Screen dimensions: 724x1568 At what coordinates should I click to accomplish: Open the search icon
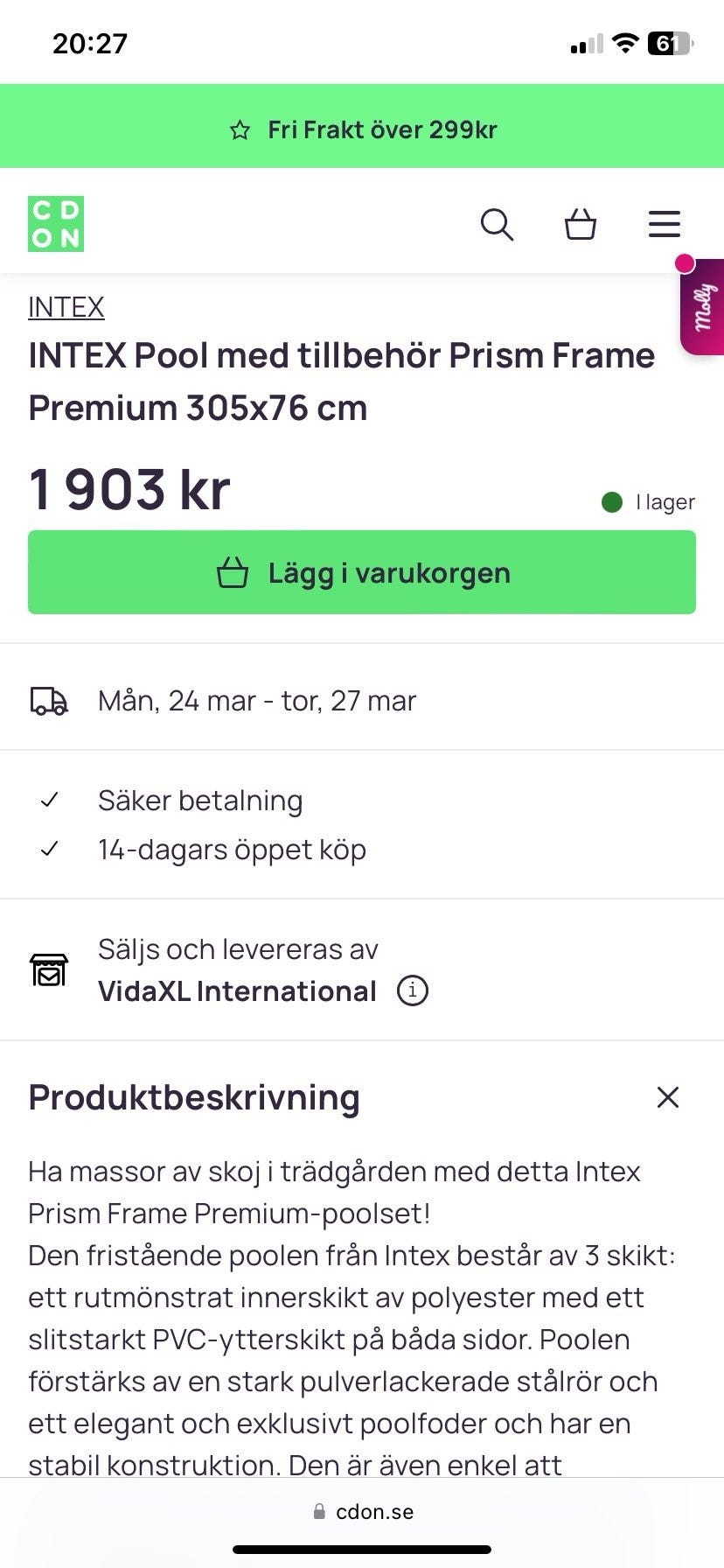coord(497,224)
